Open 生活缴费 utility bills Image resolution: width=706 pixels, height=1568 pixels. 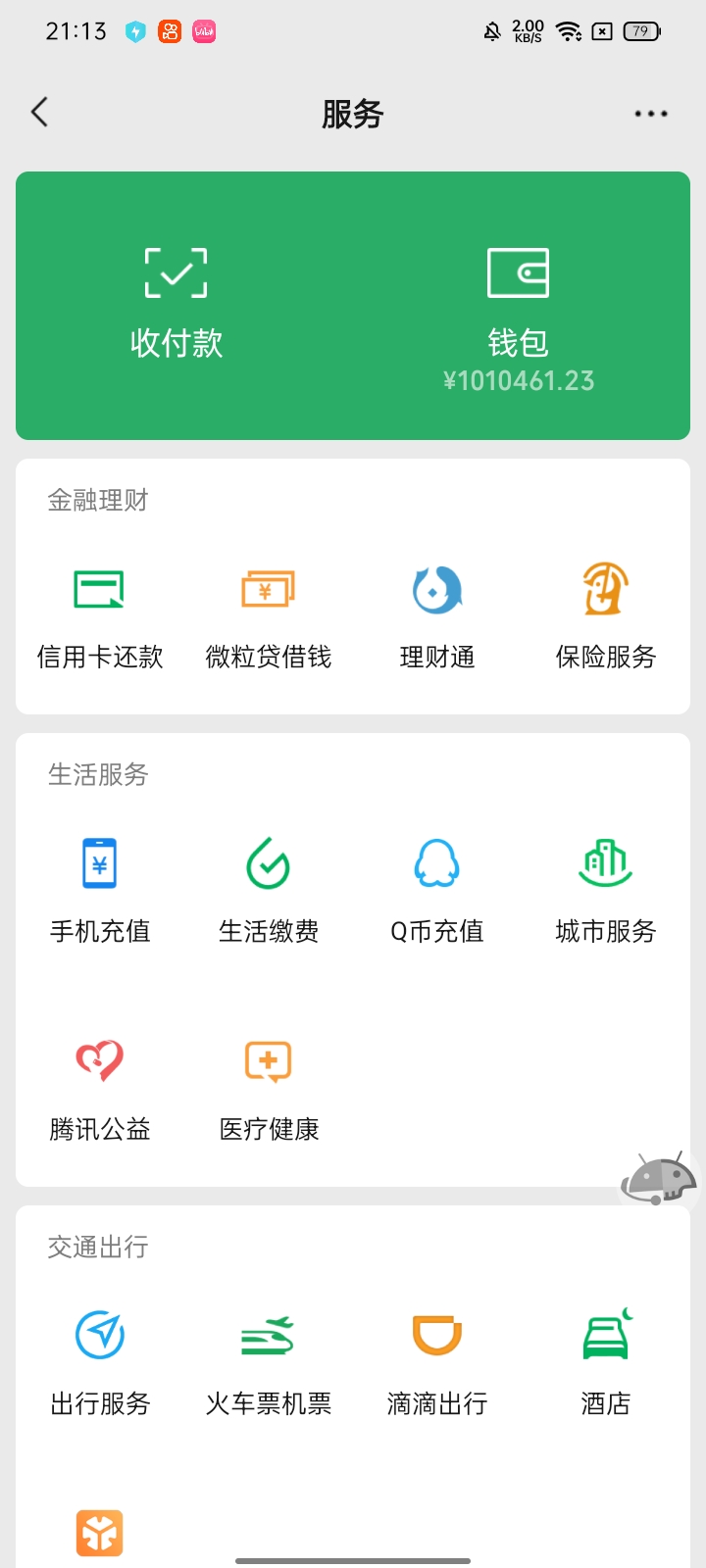[x=269, y=890]
